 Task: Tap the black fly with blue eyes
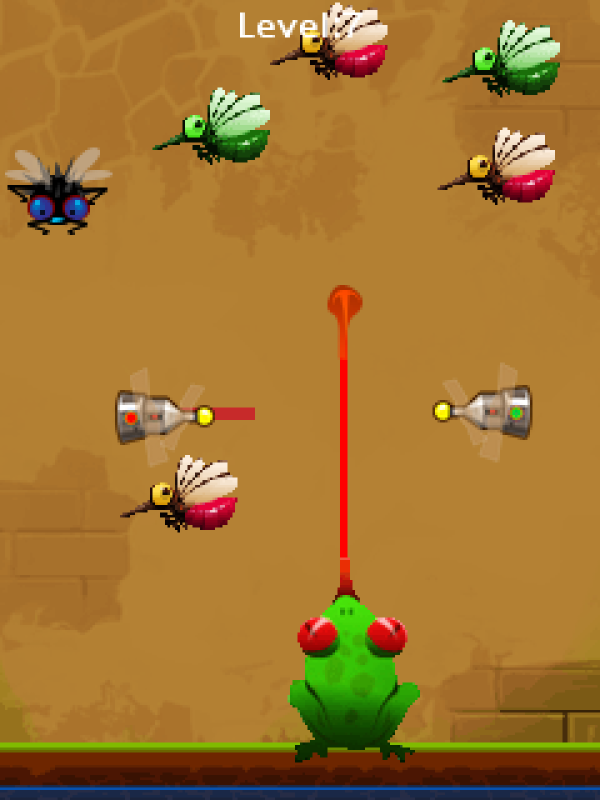[58, 197]
